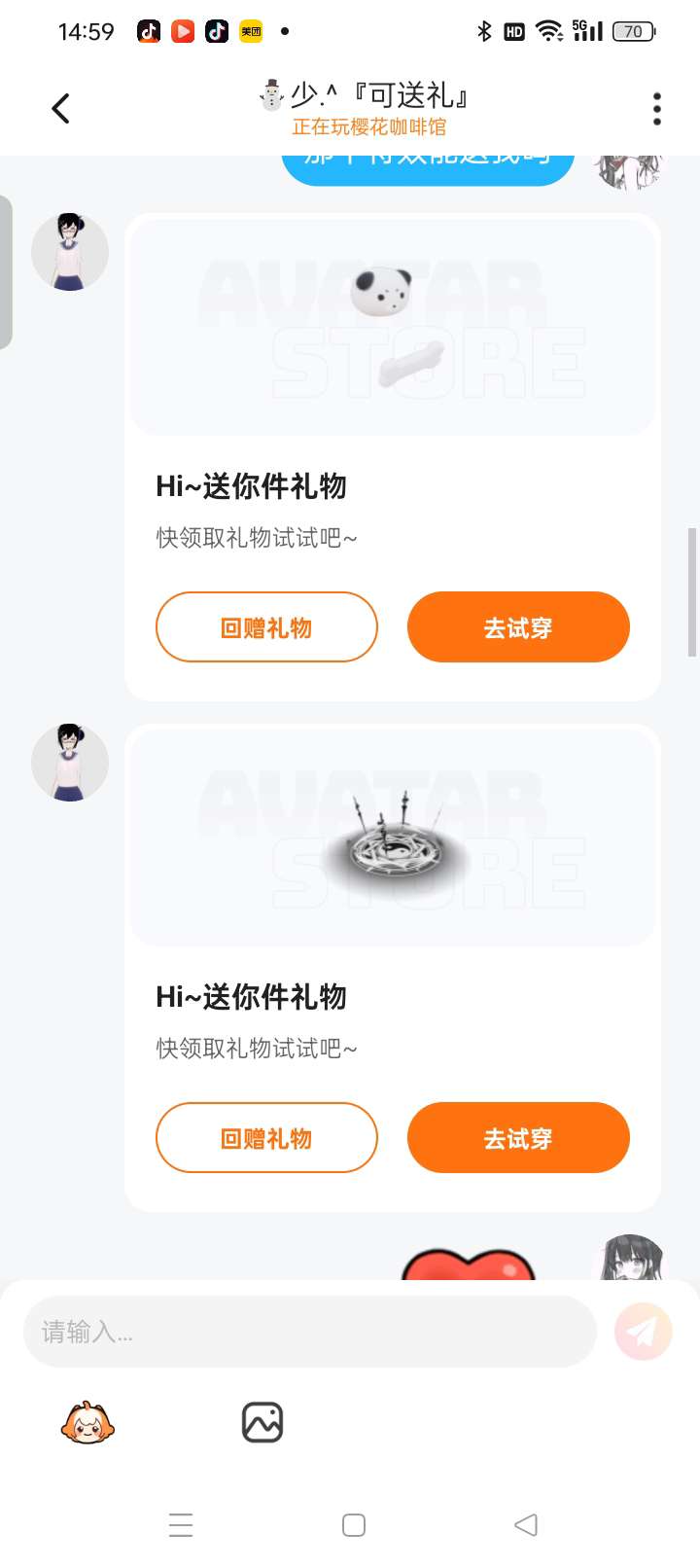Open the emoji sticker panel
This screenshot has width=700, height=1568.
pos(87,1423)
